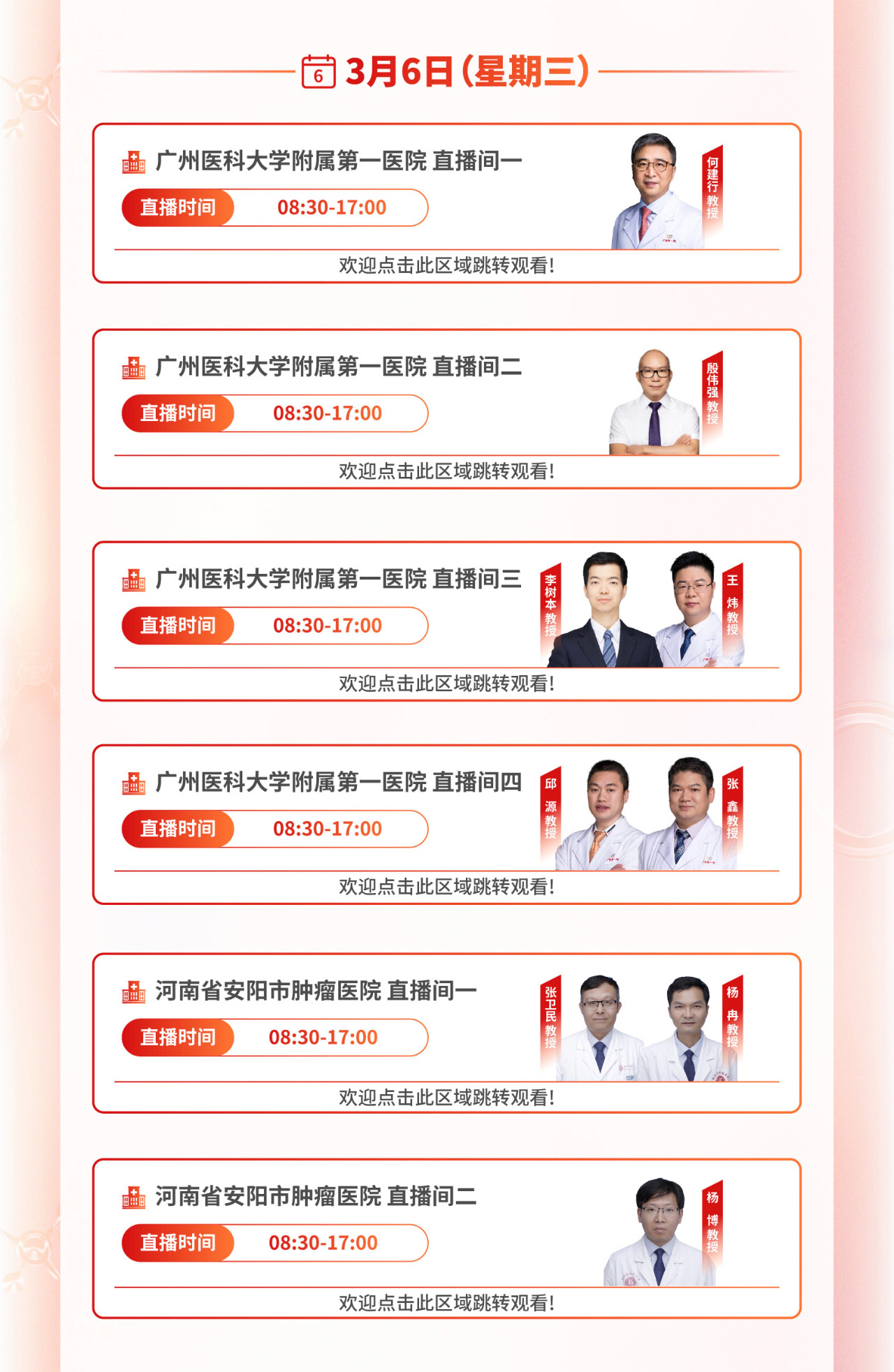Watch 河南省安阳市肿瘤医院 直播间二 with 杨博教授
The image size is (894, 1372).
[x=446, y=1303]
